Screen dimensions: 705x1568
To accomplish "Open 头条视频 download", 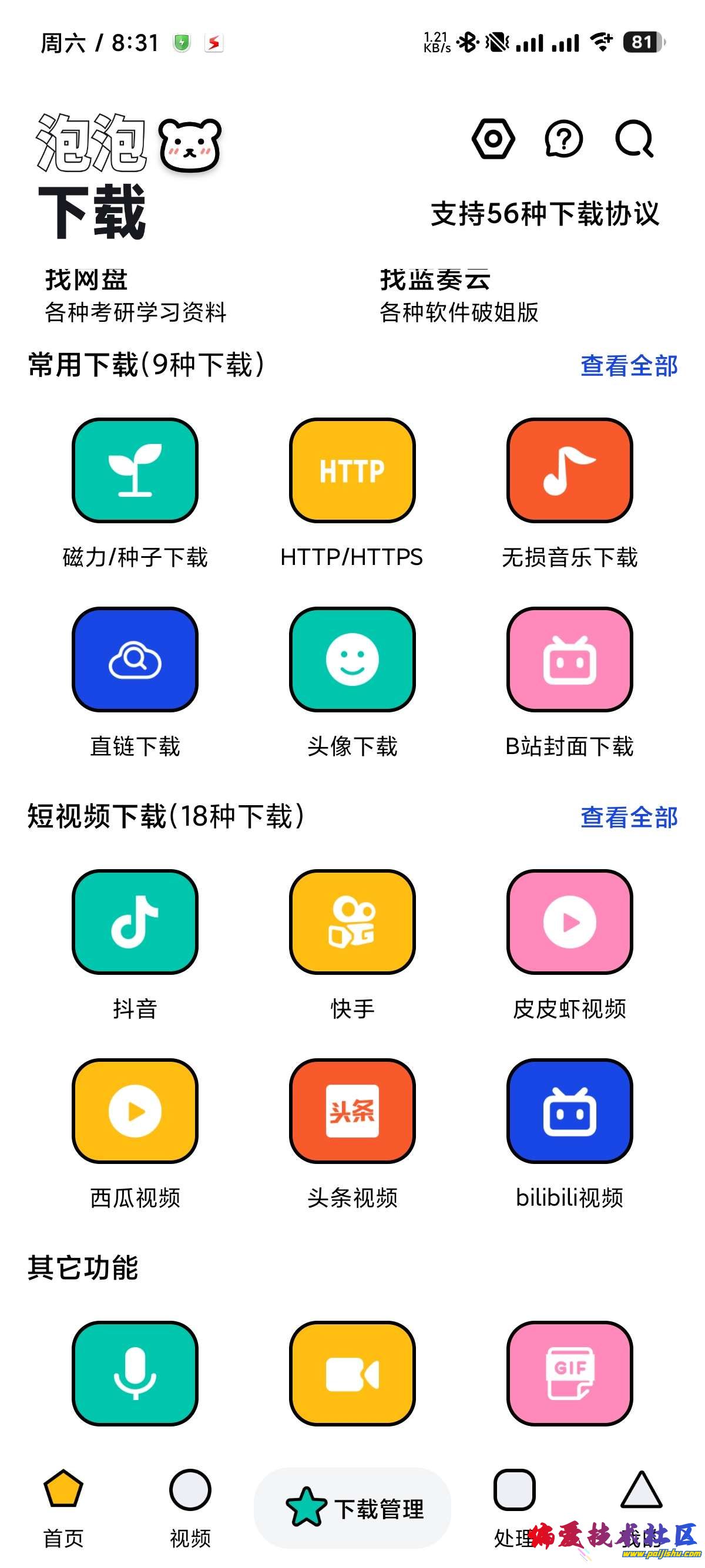I will point(352,1112).
